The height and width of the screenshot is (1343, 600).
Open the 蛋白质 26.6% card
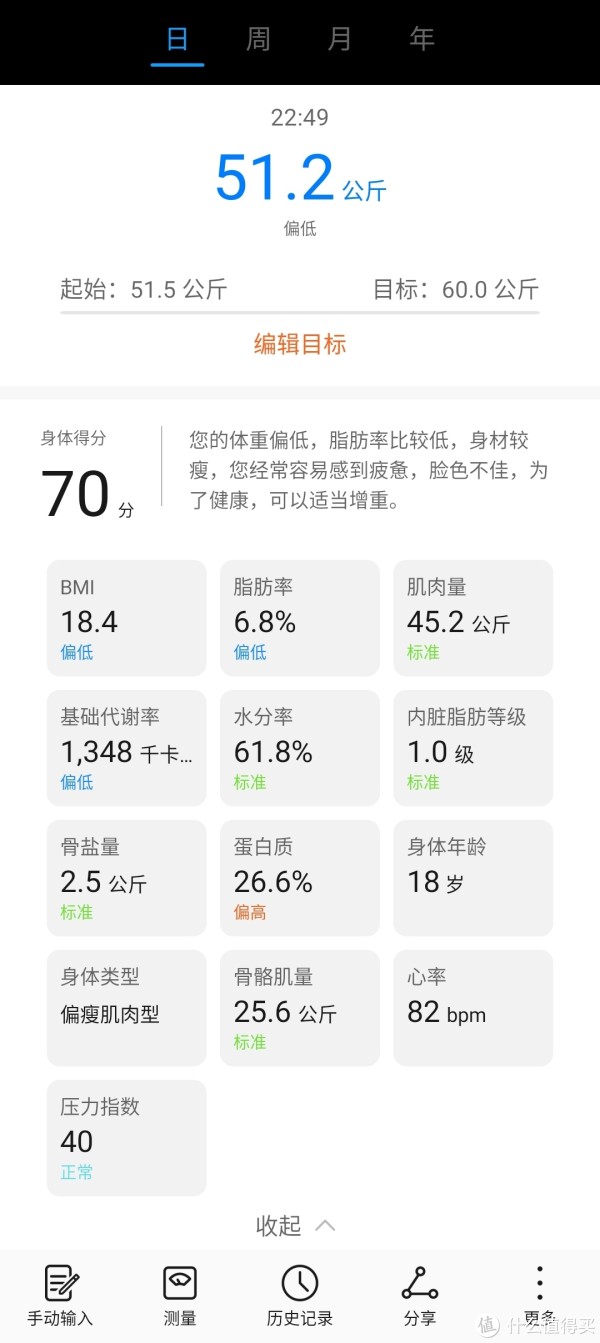tap(300, 878)
